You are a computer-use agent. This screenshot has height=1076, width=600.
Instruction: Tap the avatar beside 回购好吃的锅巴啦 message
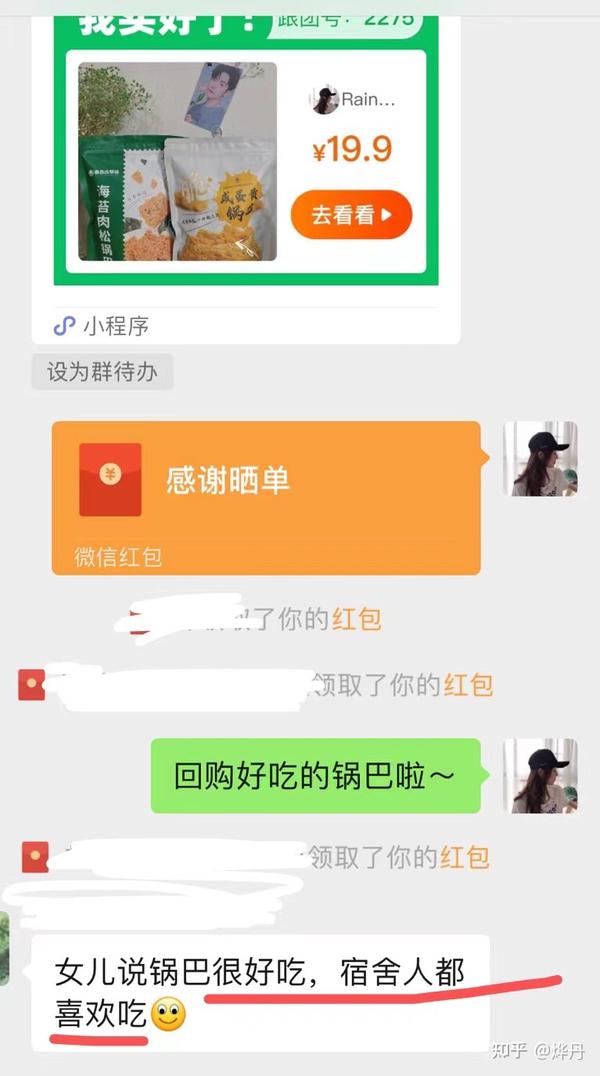(540, 775)
